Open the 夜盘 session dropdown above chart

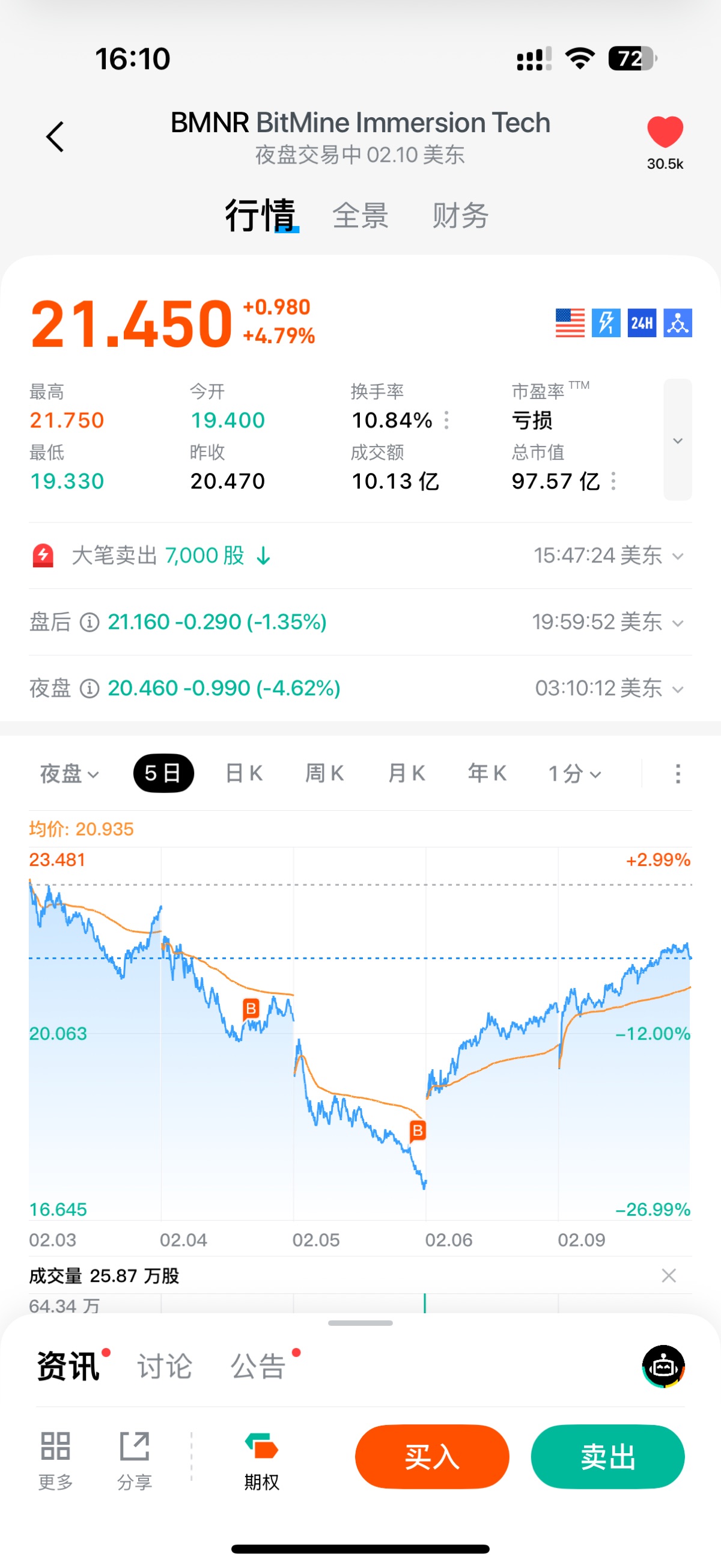click(68, 773)
